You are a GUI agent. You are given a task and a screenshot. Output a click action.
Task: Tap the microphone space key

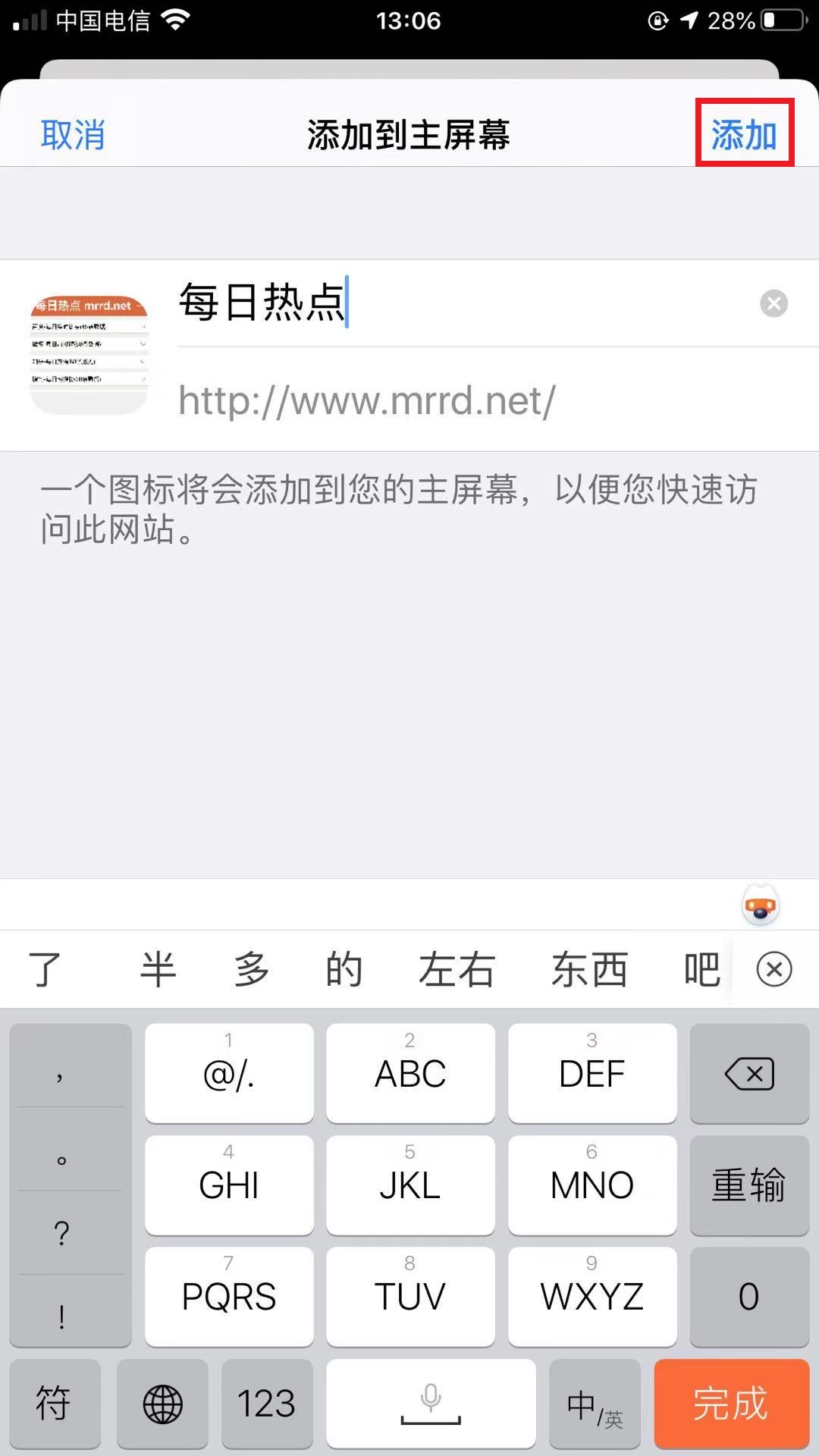430,1403
